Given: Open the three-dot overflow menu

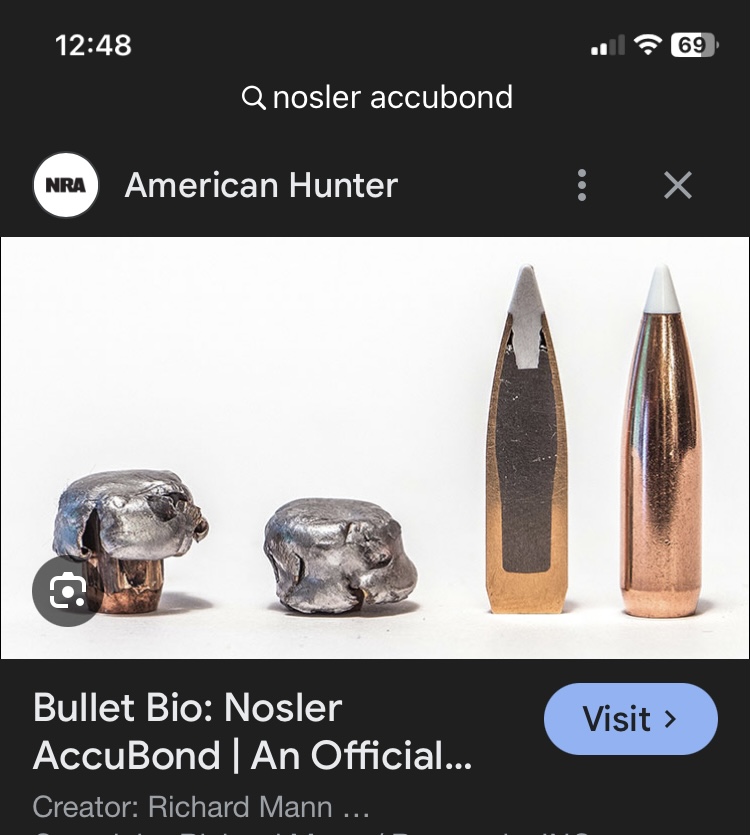Looking at the screenshot, I should coord(581,185).
